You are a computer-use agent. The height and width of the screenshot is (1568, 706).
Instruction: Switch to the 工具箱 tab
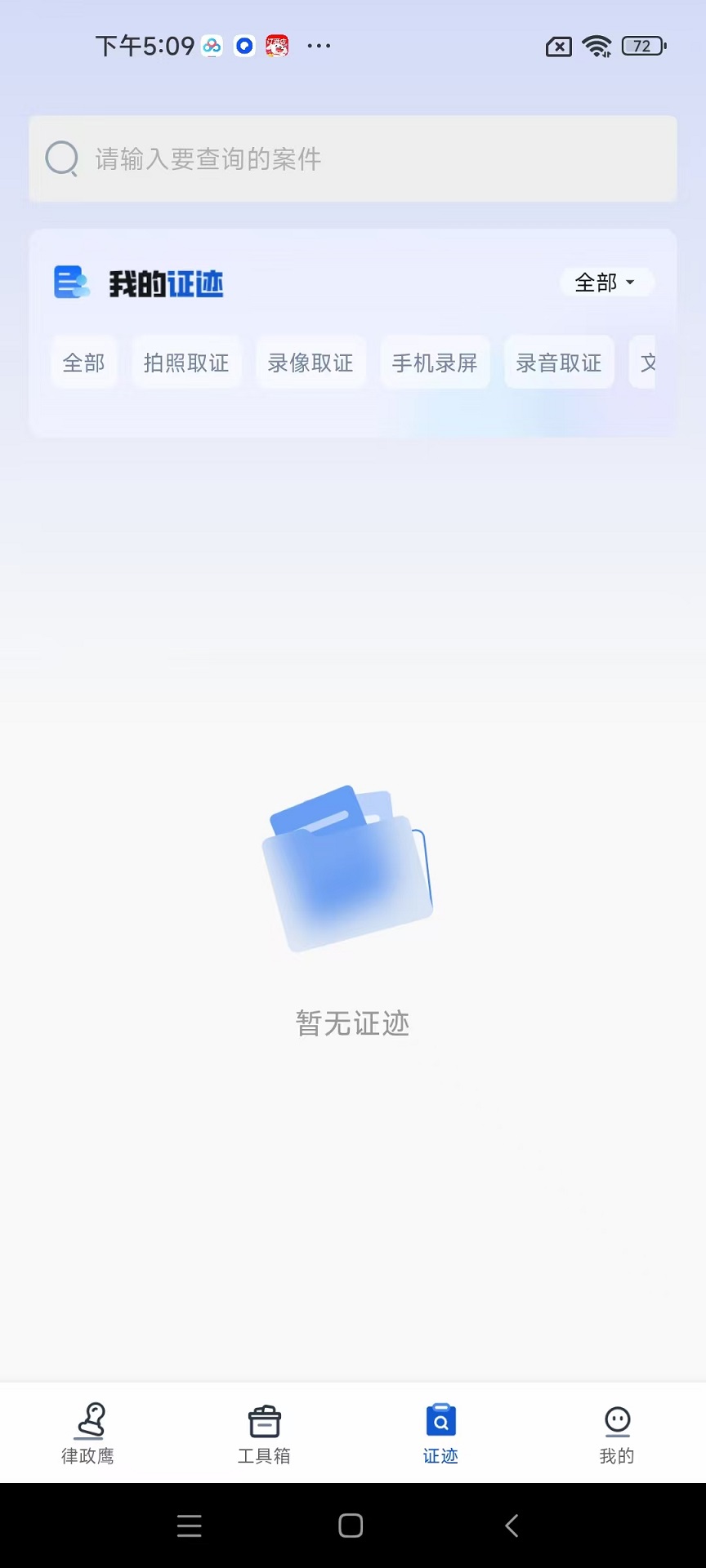point(264,1433)
